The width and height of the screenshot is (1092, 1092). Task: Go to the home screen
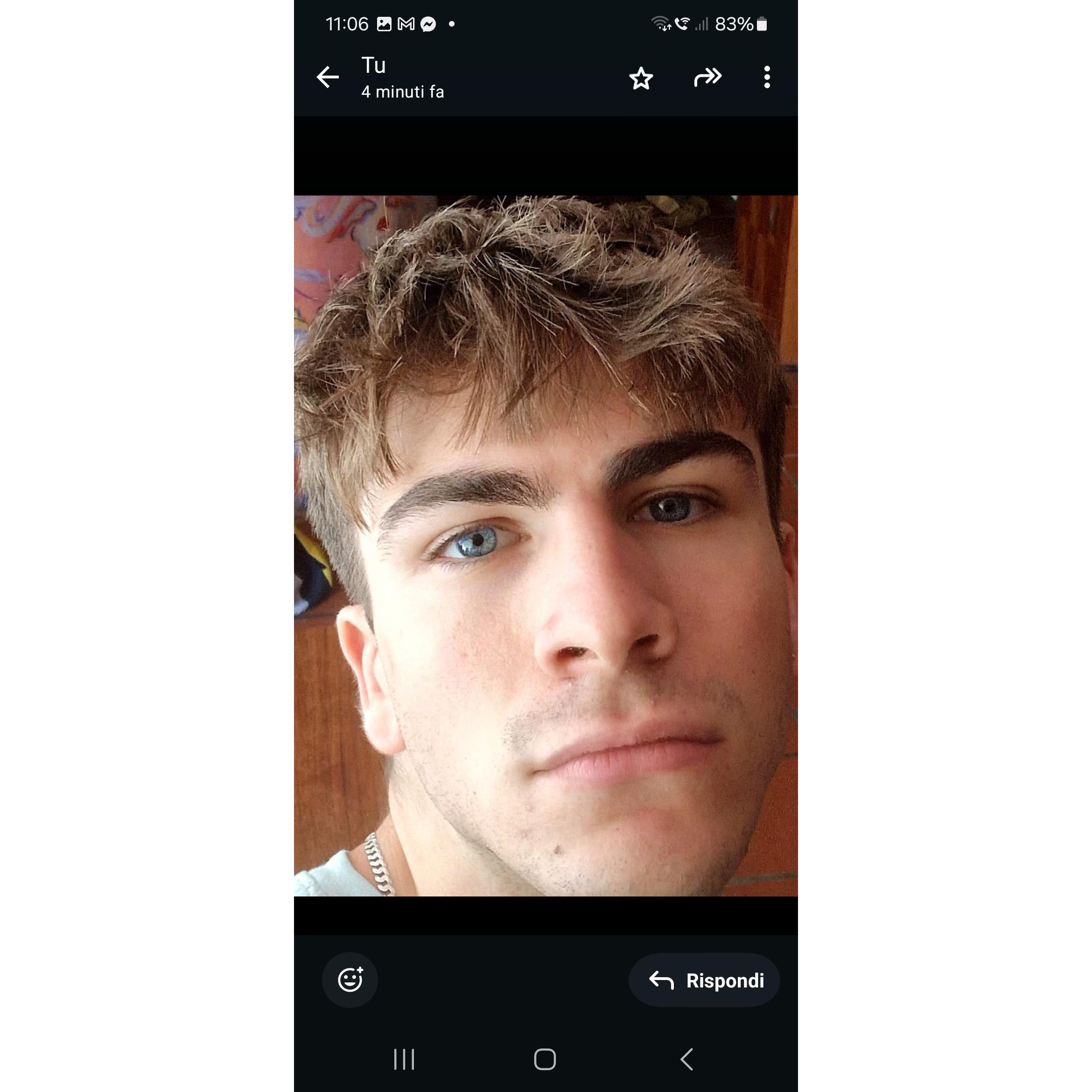(545, 1059)
